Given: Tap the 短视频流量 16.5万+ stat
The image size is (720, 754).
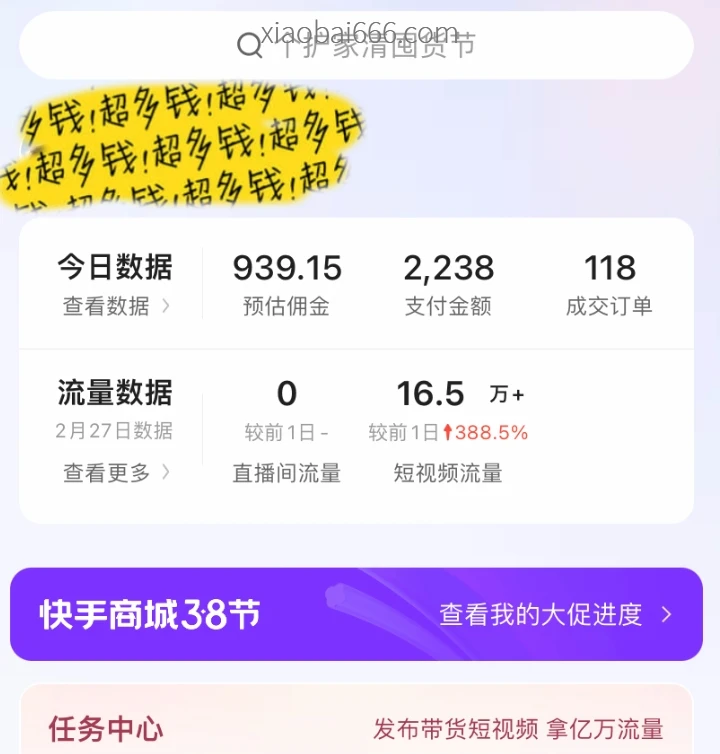Looking at the screenshot, I should tap(448, 430).
